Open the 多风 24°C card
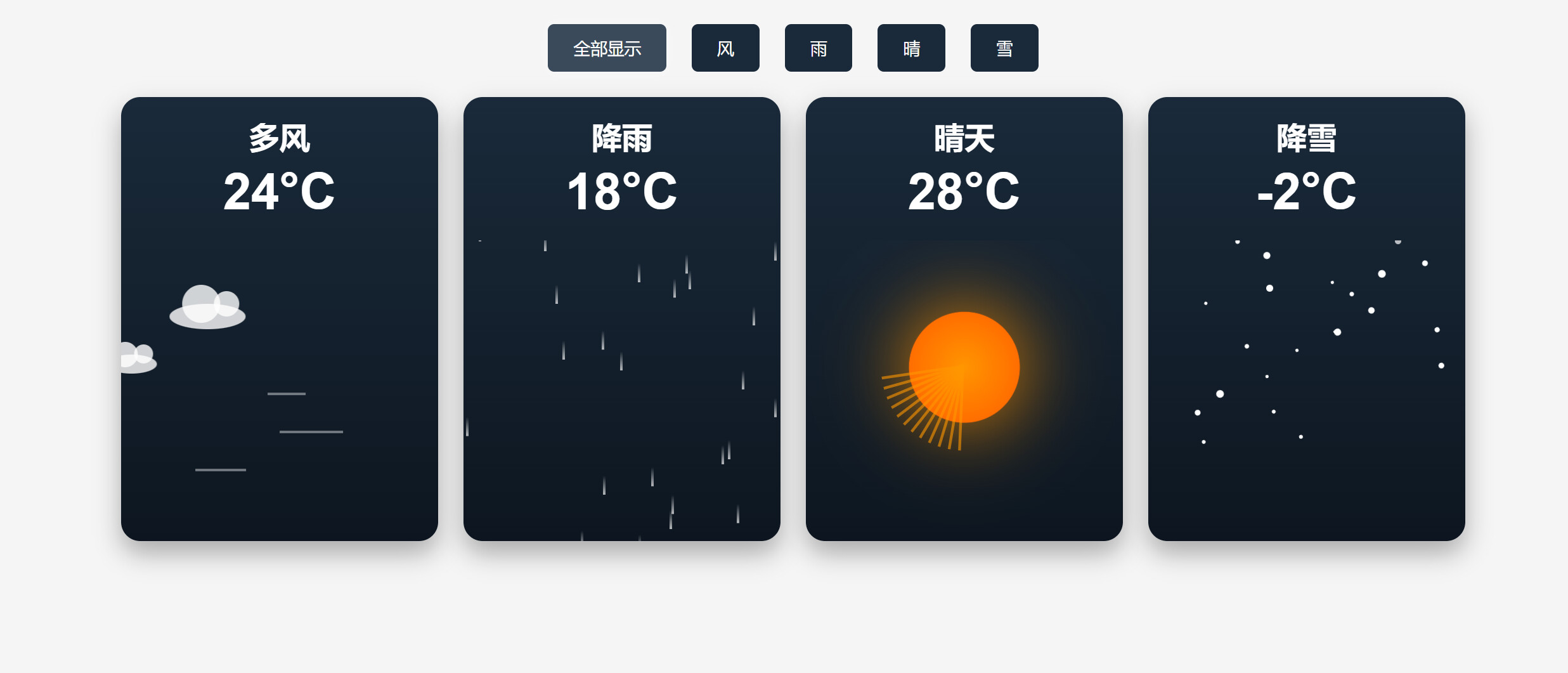1568x673 pixels. [x=280, y=319]
